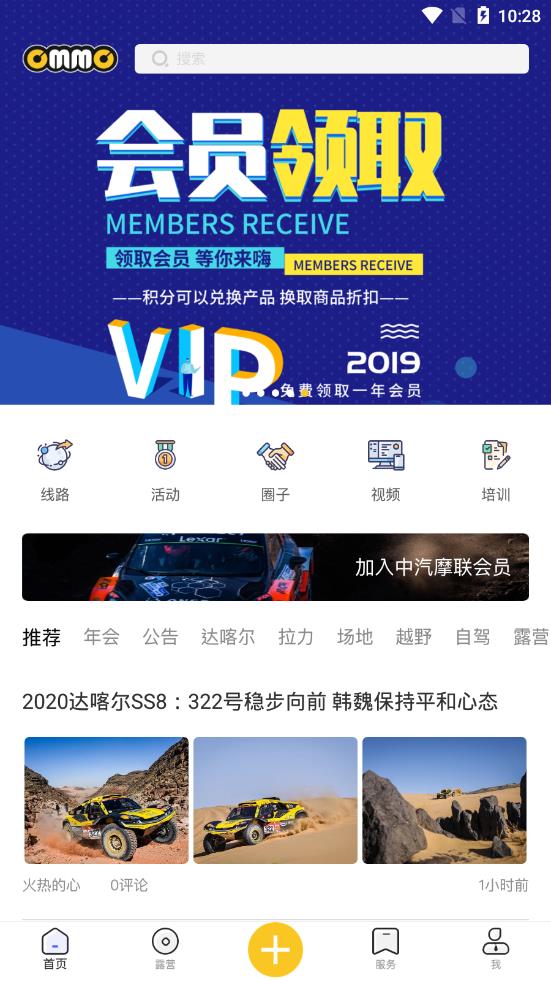Open the 培训 training shortcut

point(496,470)
